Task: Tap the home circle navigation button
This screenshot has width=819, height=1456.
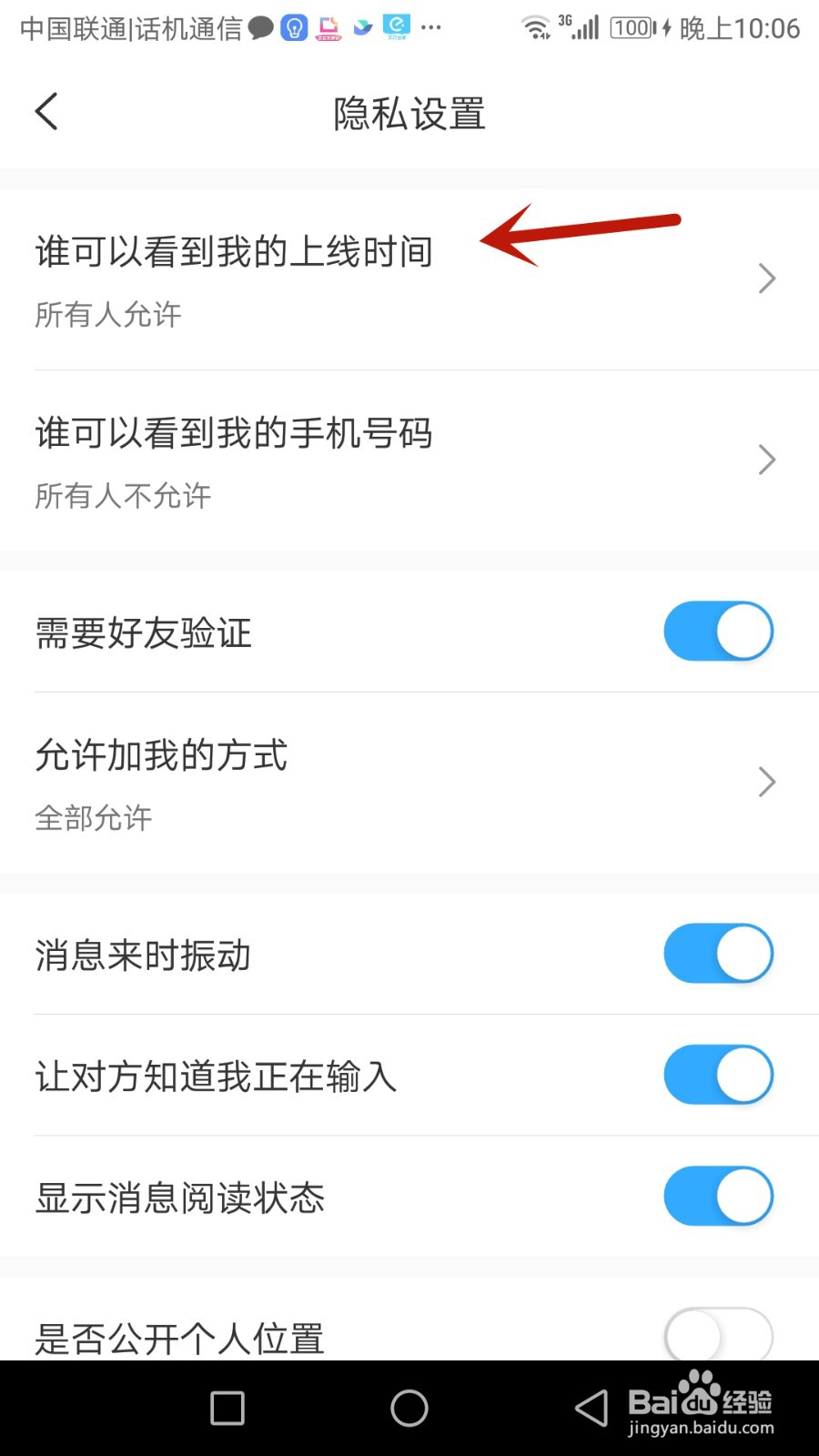Action: click(409, 1407)
